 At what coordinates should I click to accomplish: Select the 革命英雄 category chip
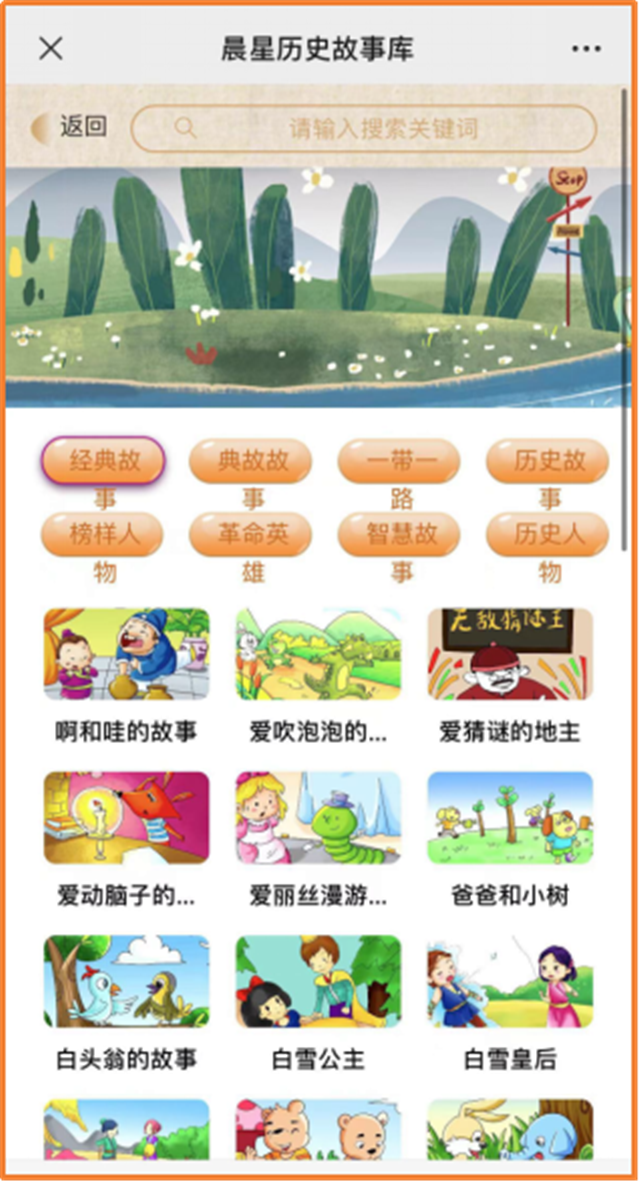pyautogui.click(x=251, y=535)
